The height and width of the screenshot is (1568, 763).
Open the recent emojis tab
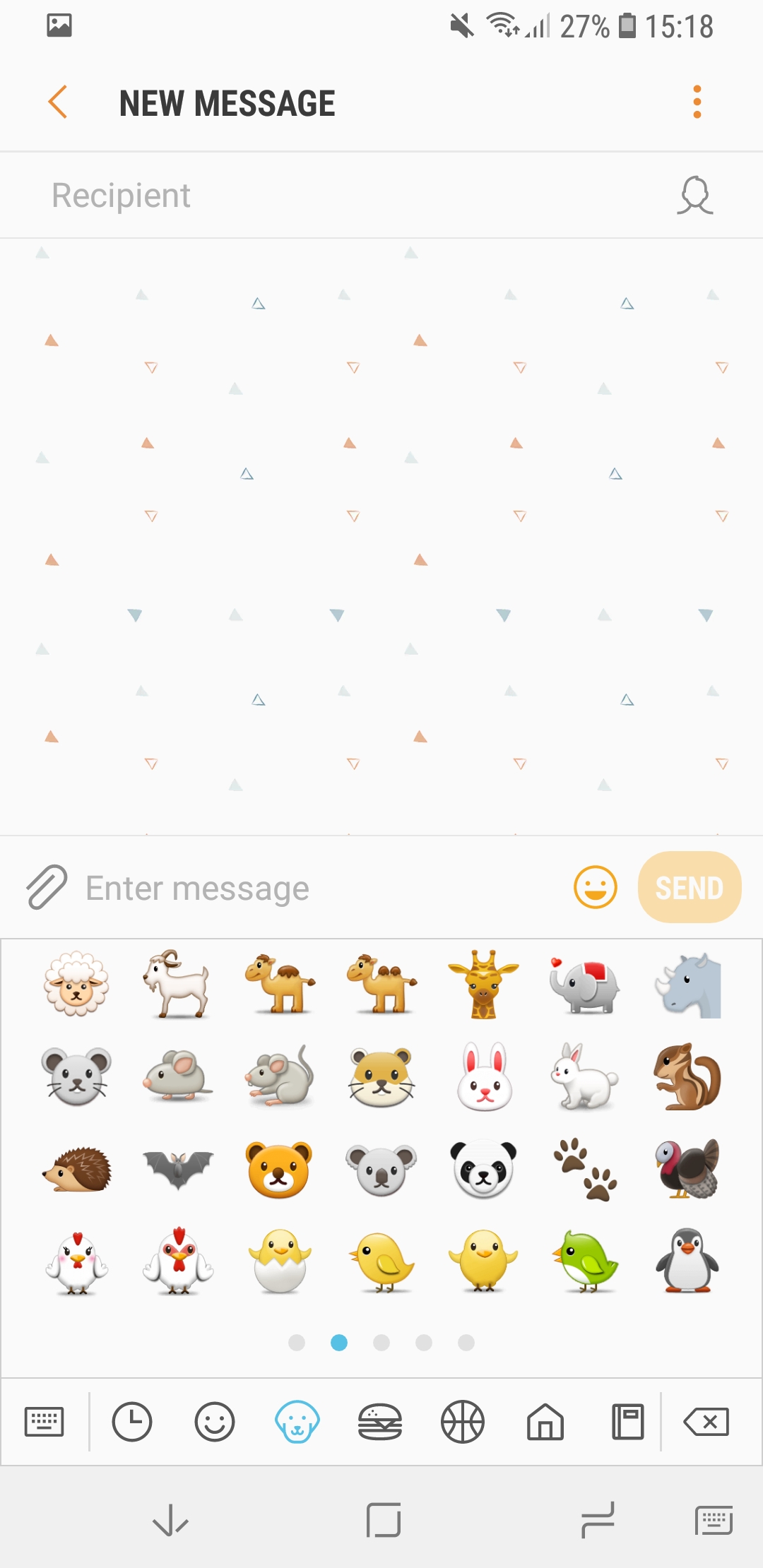[132, 1421]
